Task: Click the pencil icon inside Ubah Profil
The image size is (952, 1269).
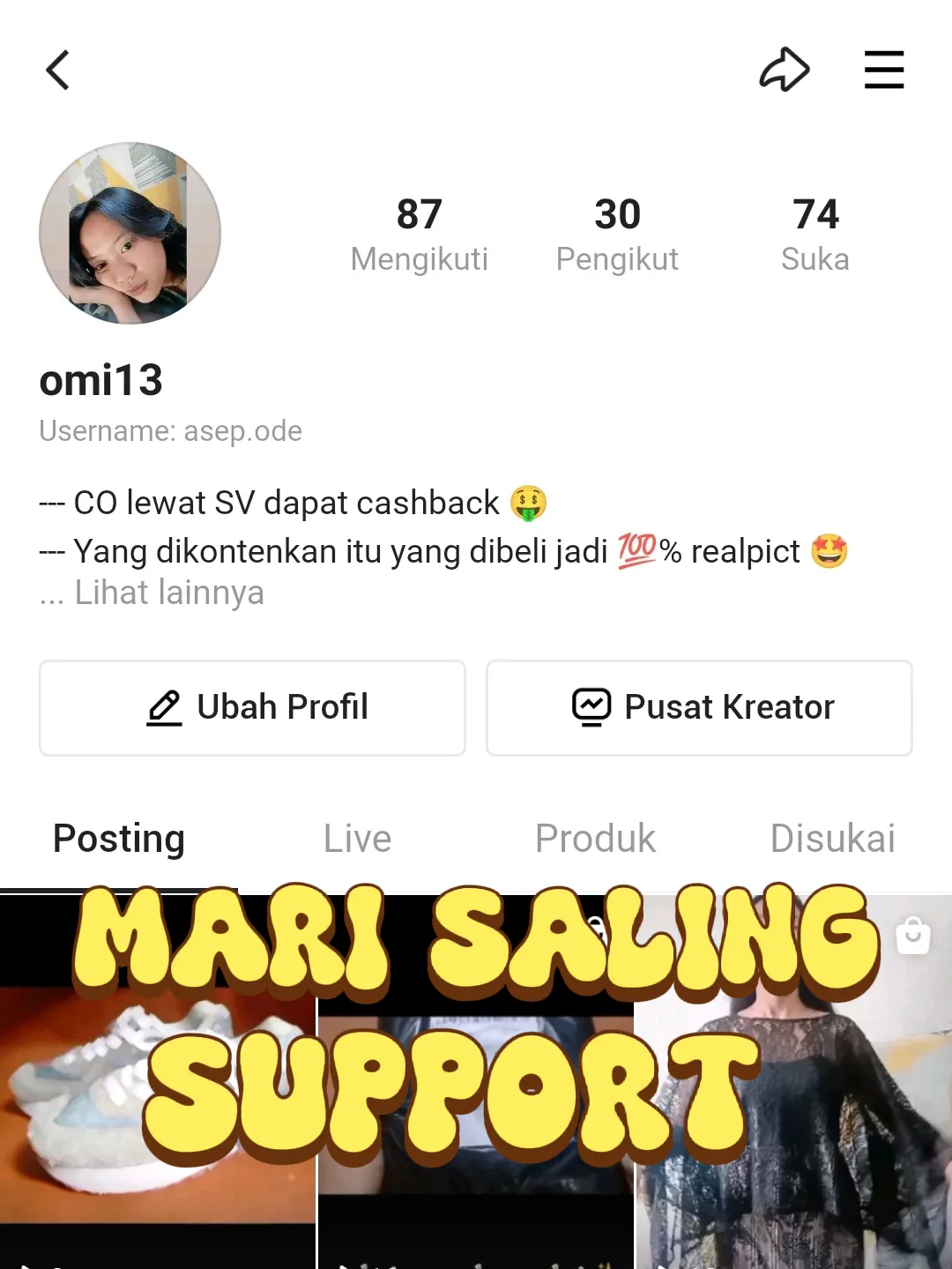Action: point(163,706)
